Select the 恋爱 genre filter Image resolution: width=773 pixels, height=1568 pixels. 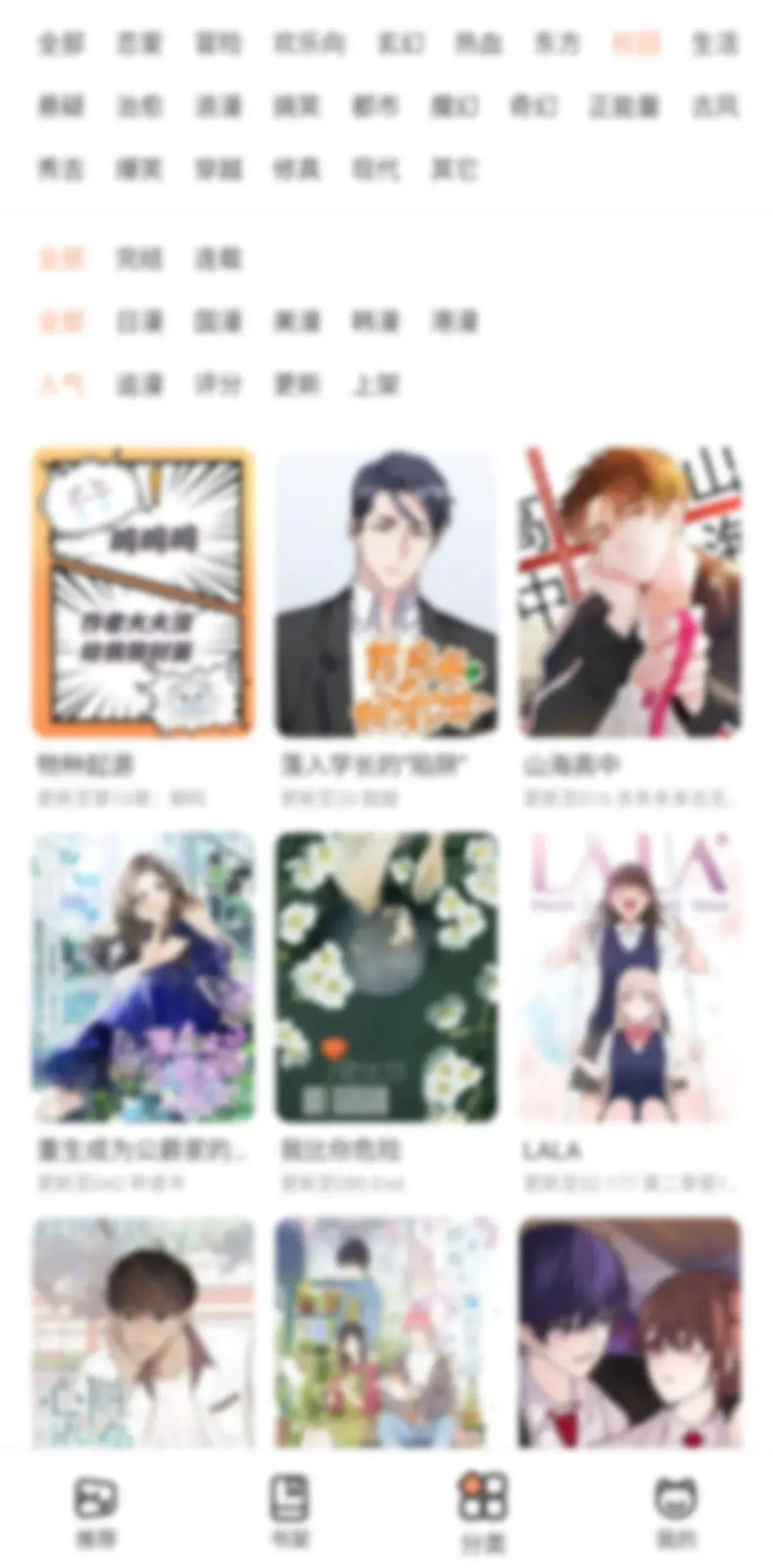tap(140, 44)
